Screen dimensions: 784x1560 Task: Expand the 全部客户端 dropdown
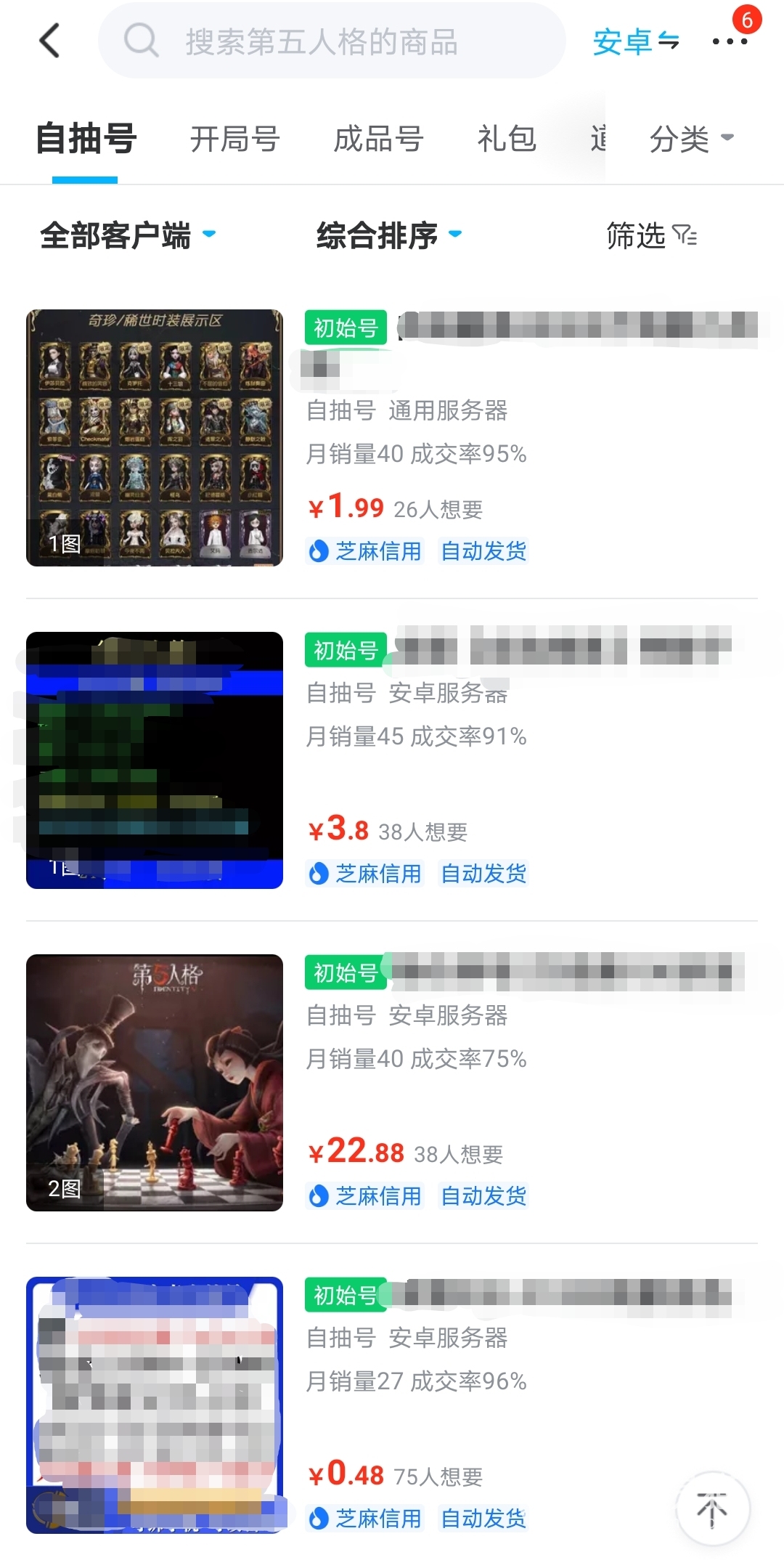coord(127,235)
